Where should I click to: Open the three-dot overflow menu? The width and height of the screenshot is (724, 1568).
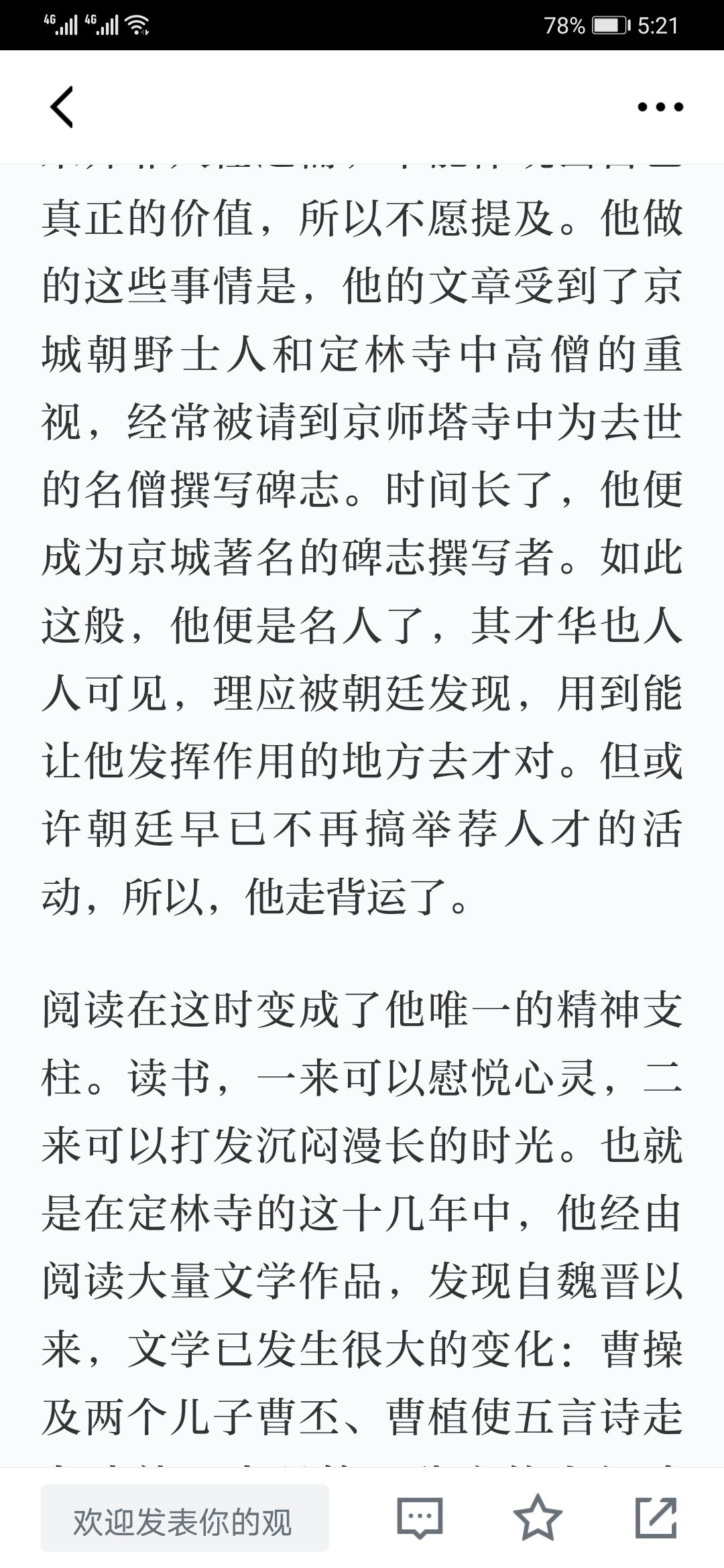(x=660, y=107)
